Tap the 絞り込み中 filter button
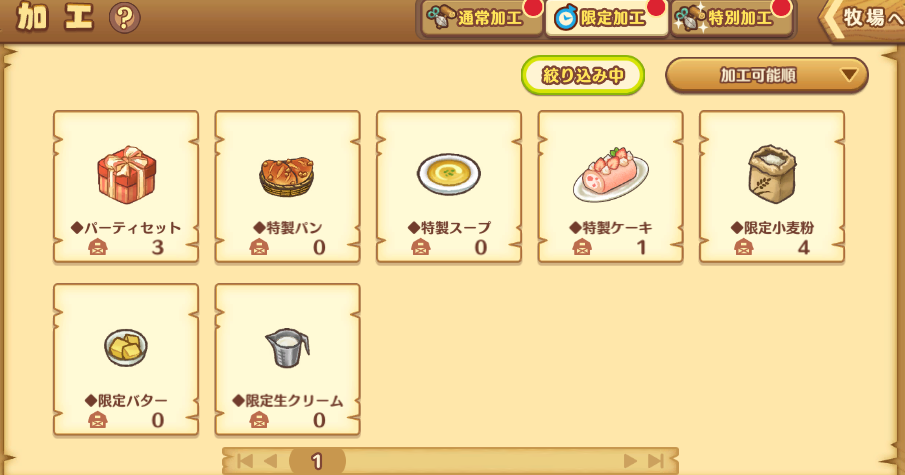The image size is (905, 475). point(582,75)
